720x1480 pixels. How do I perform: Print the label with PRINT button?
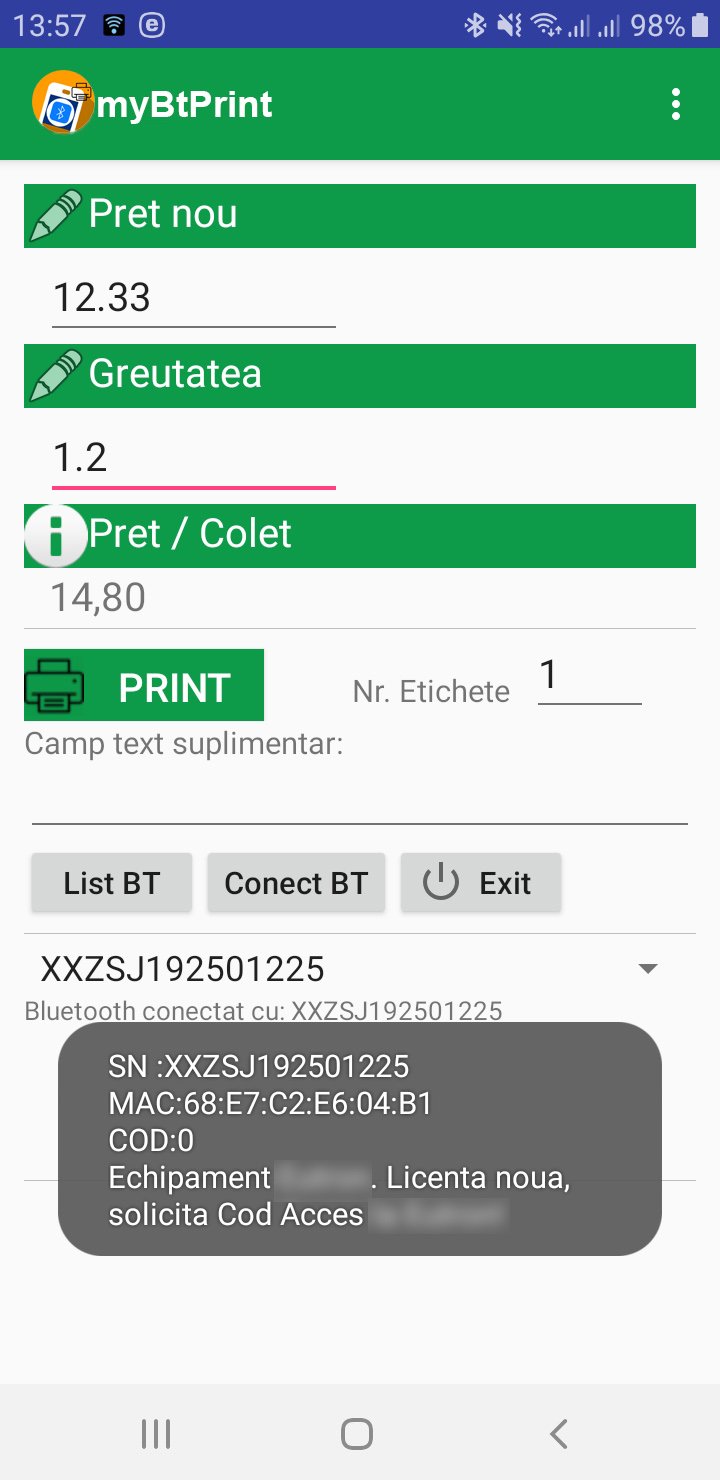(x=144, y=686)
